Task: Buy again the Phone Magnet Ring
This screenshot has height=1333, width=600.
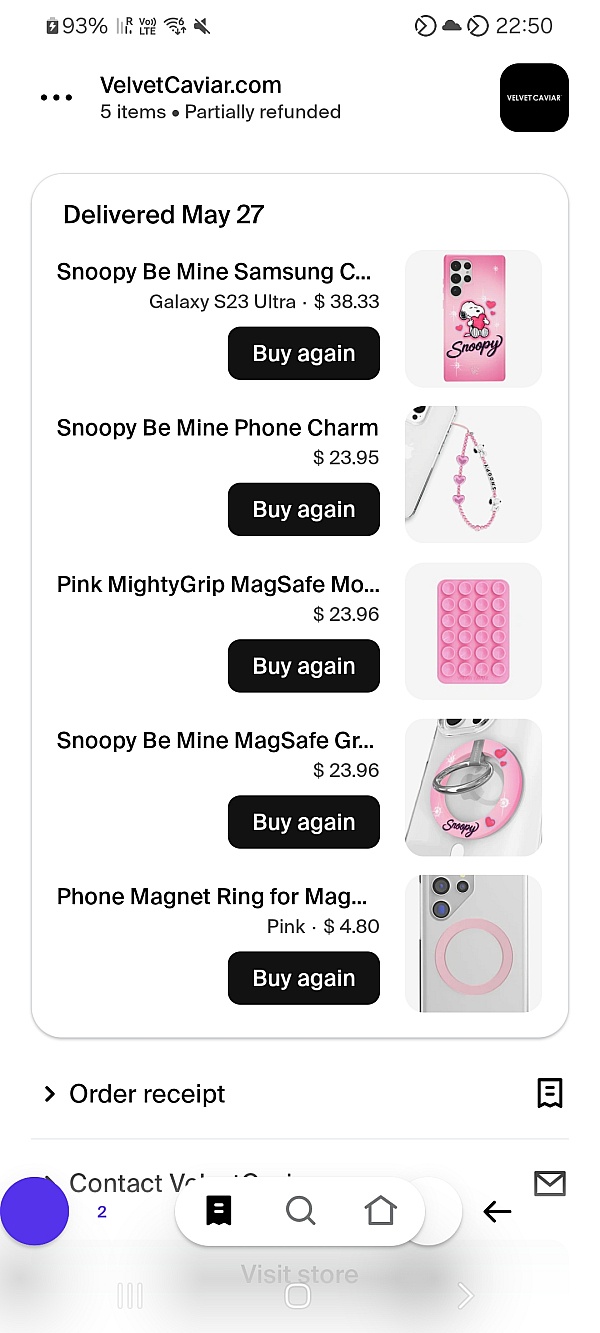Action: (x=304, y=978)
